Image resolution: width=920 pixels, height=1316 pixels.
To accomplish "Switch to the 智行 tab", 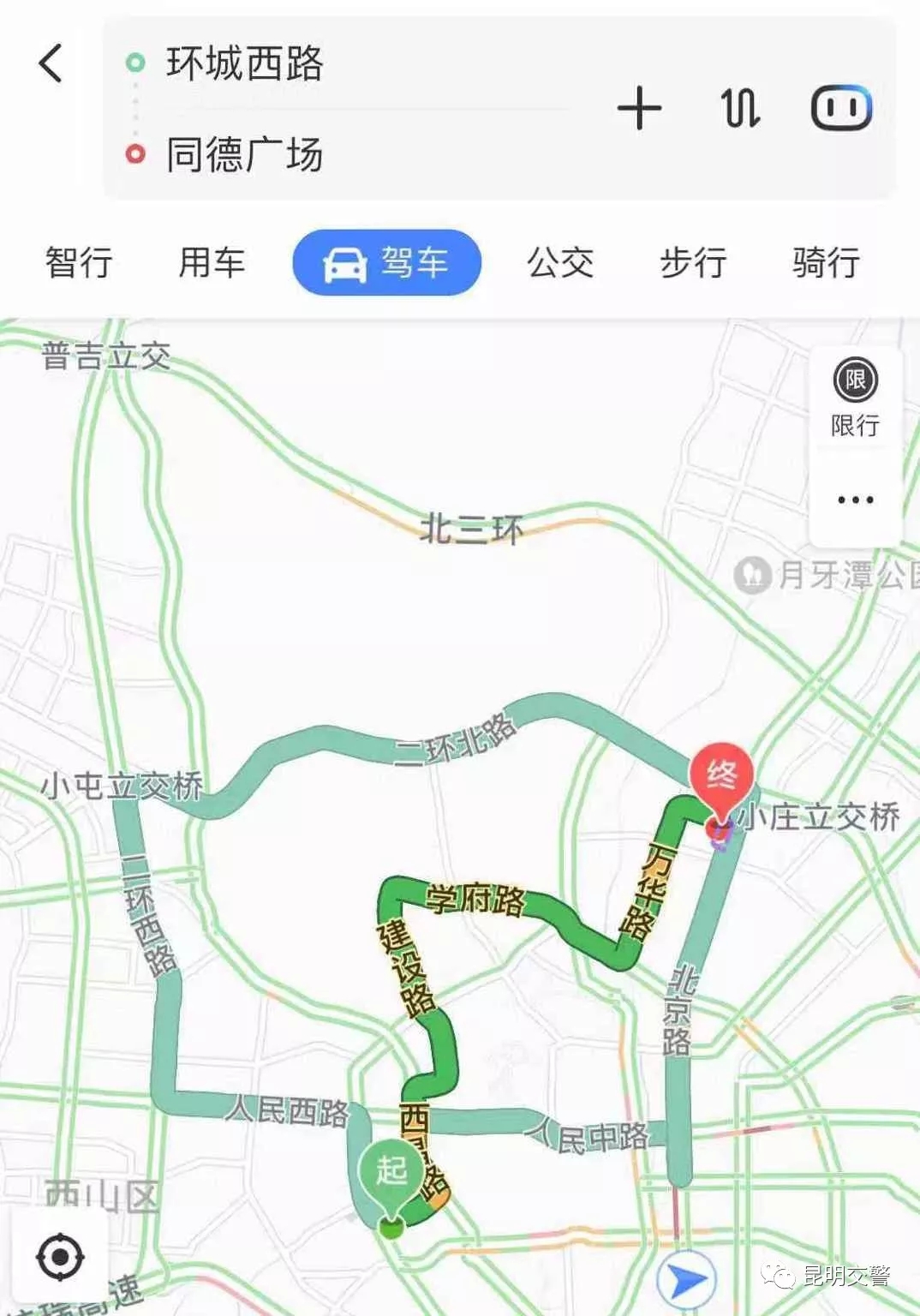I will coord(79,262).
